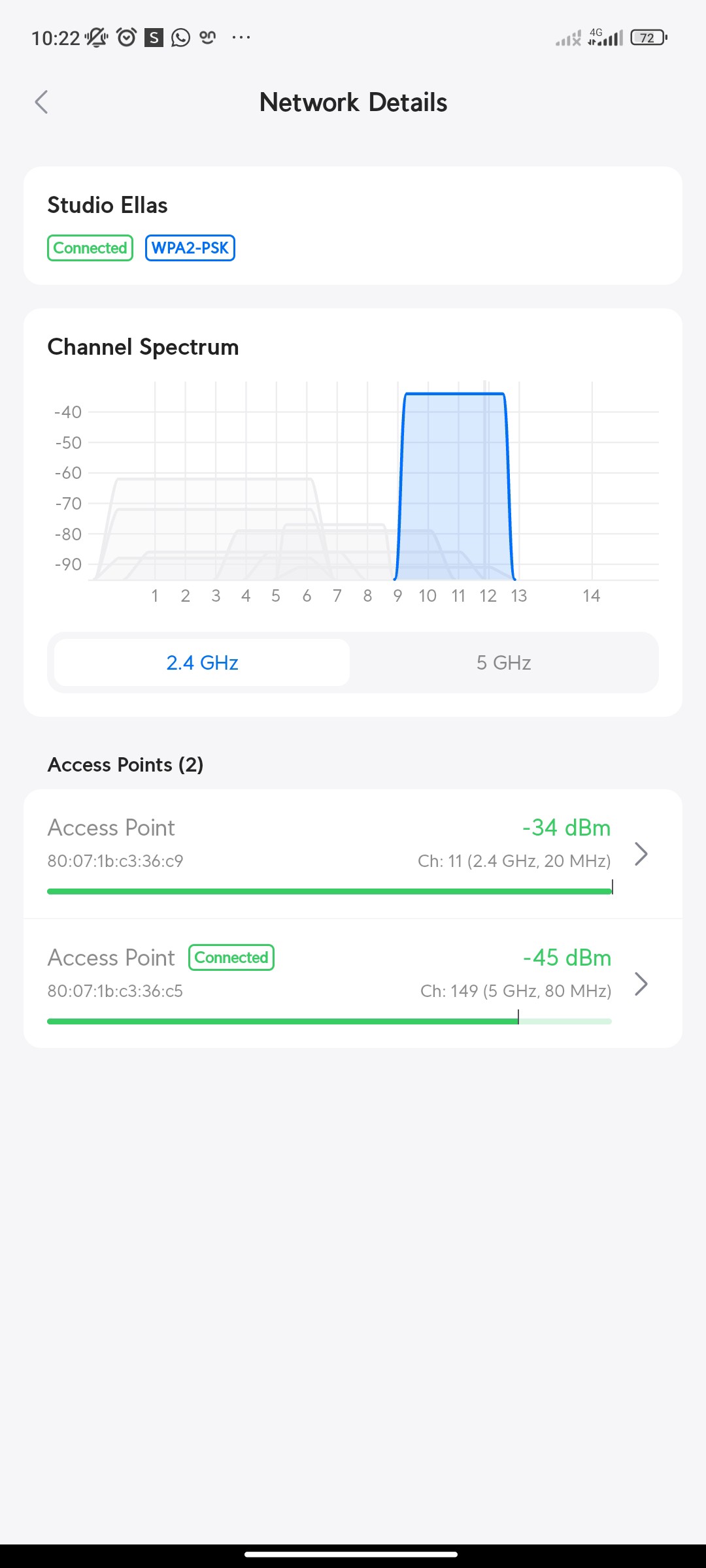Switch to the 5 GHz spectrum
706x1568 pixels.
tap(503, 662)
